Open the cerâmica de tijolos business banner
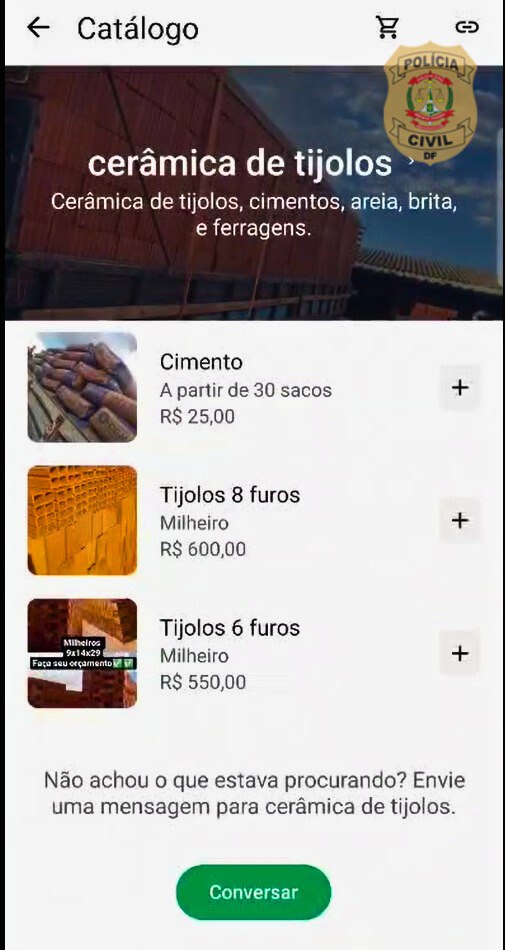Viewport: 505px width, 950px height. pyautogui.click(x=253, y=193)
